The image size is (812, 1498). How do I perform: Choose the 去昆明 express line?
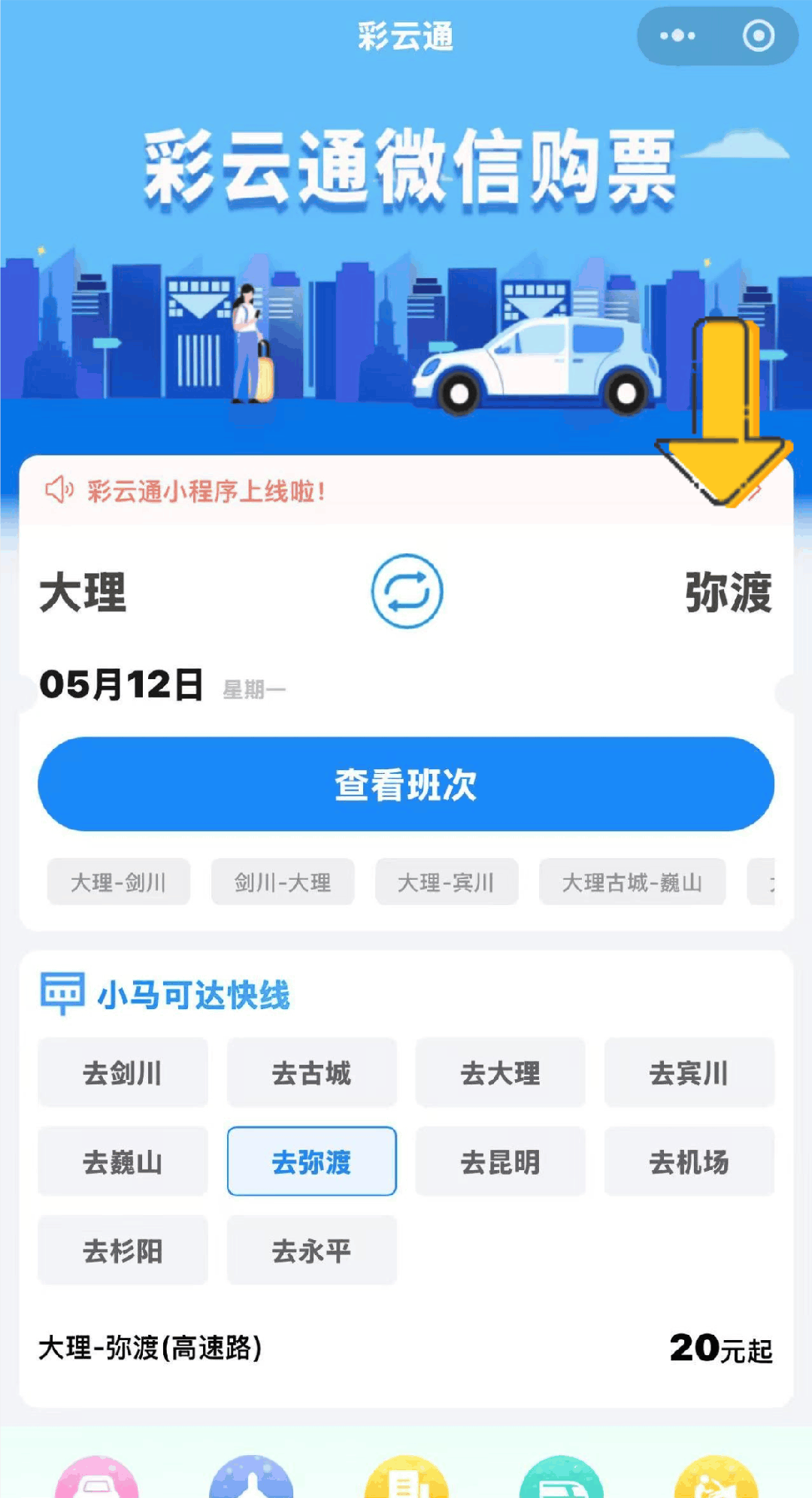click(x=500, y=1162)
